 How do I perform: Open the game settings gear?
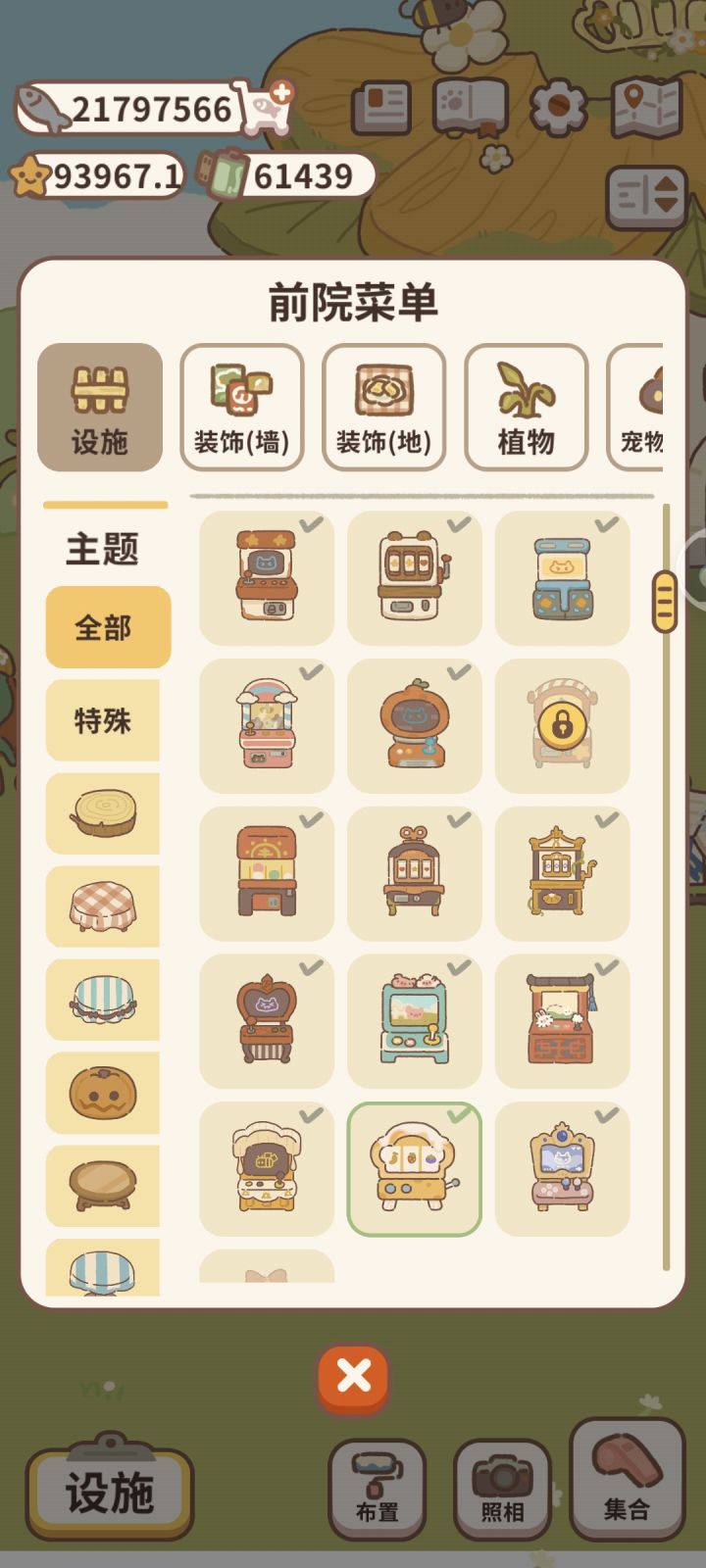point(556,108)
